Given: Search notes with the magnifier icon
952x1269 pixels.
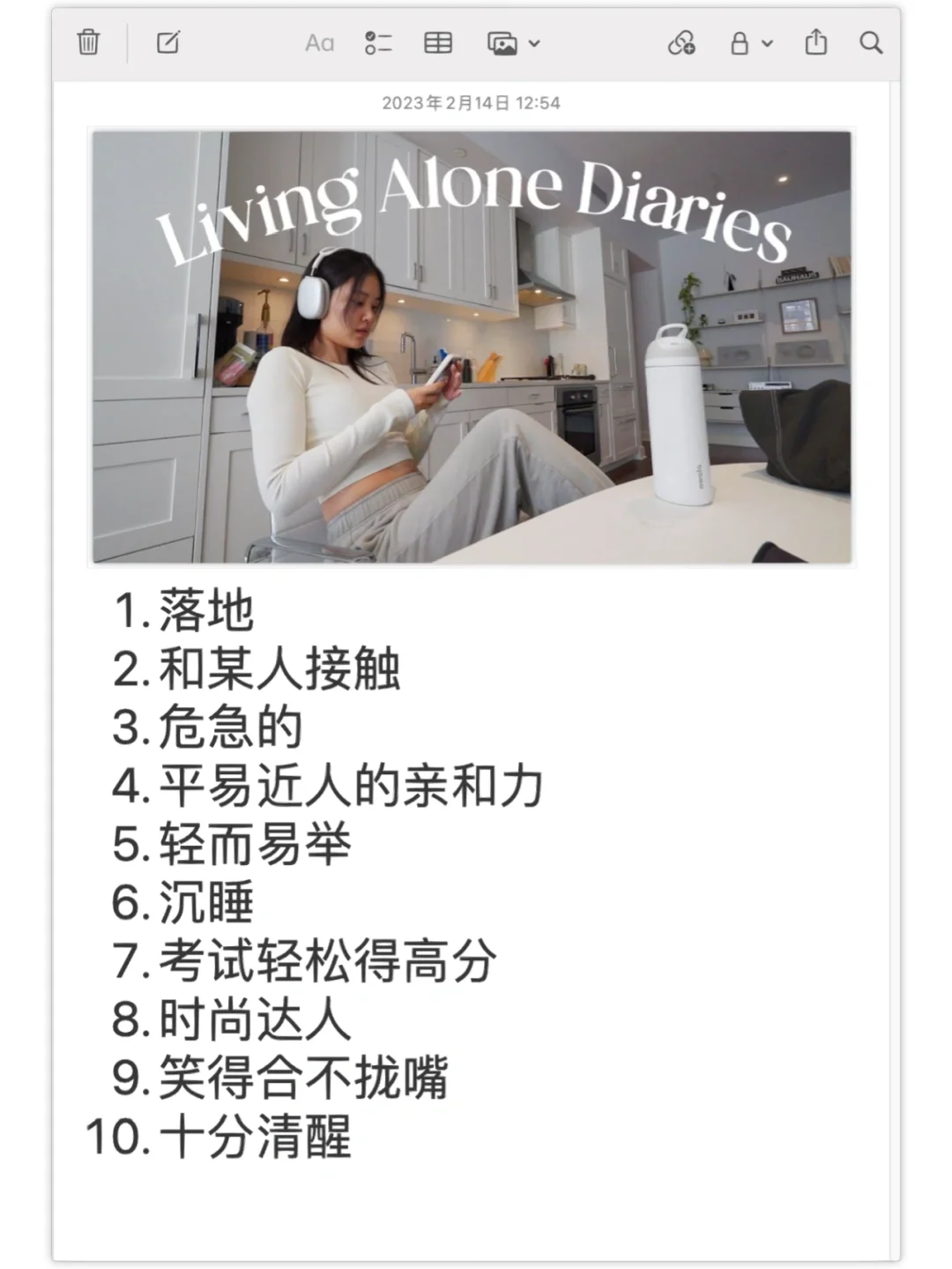Looking at the screenshot, I should click(x=871, y=42).
